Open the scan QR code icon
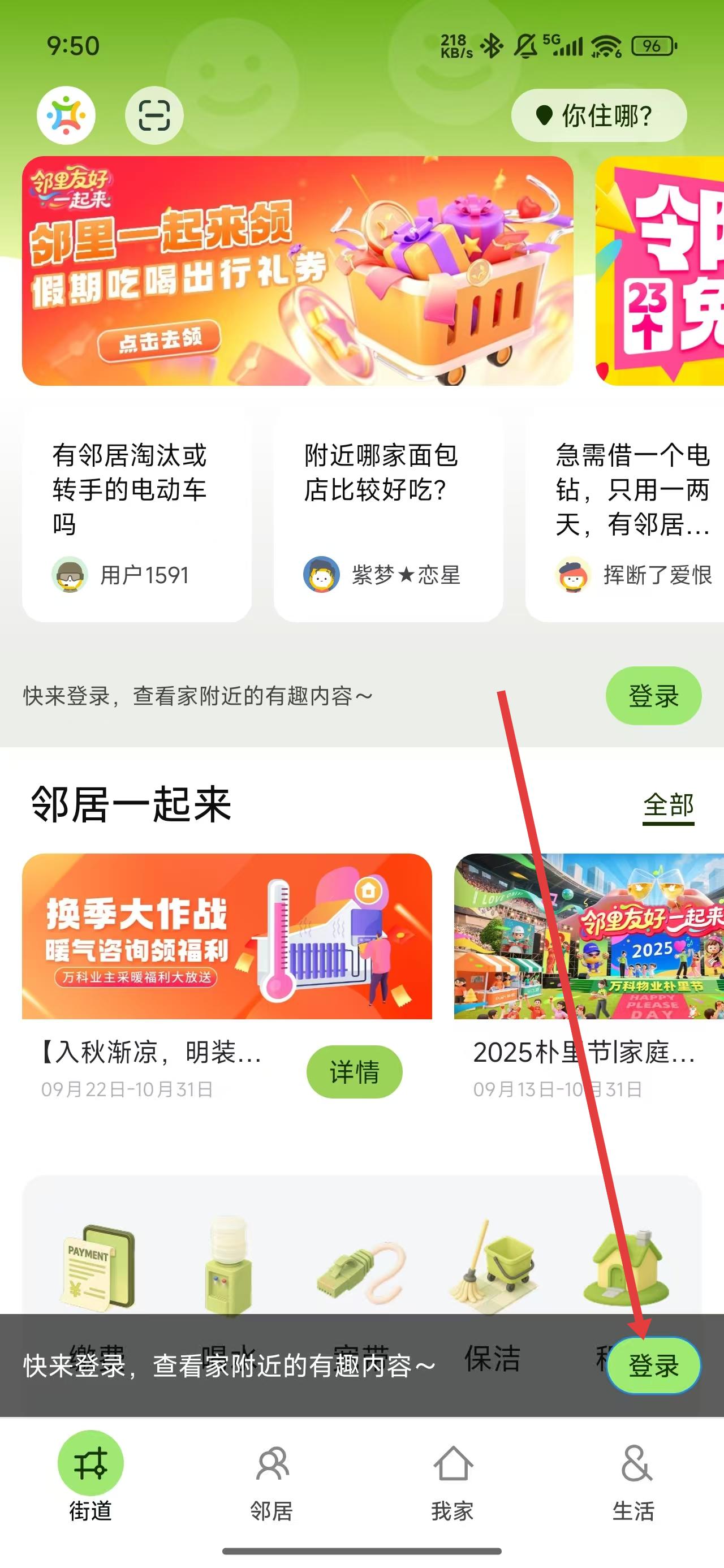Image resolution: width=724 pixels, height=1568 pixels. (x=154, y=115)
